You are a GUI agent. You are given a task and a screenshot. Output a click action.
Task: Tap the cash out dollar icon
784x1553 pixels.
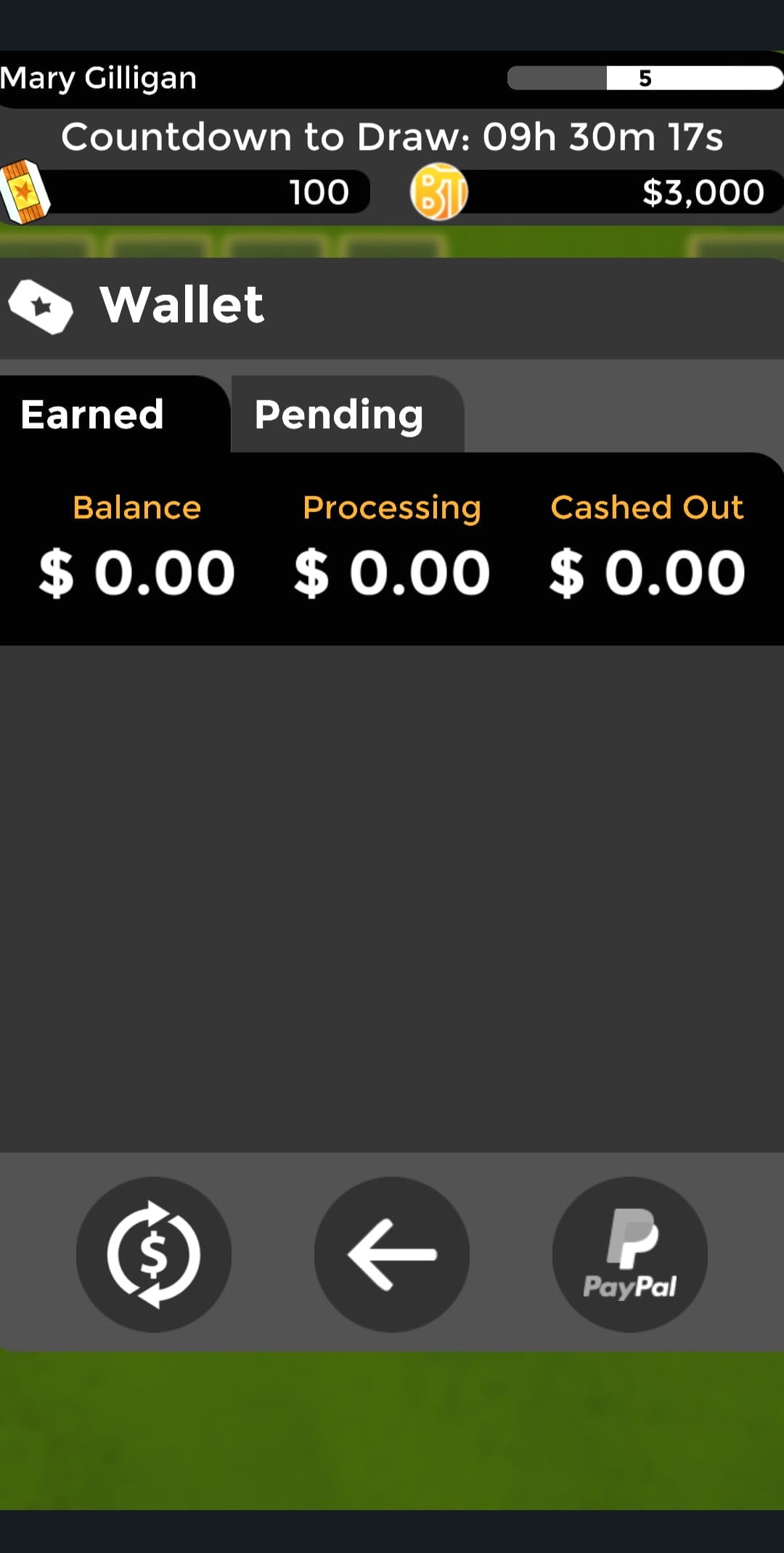click(x=154, y=1254)
